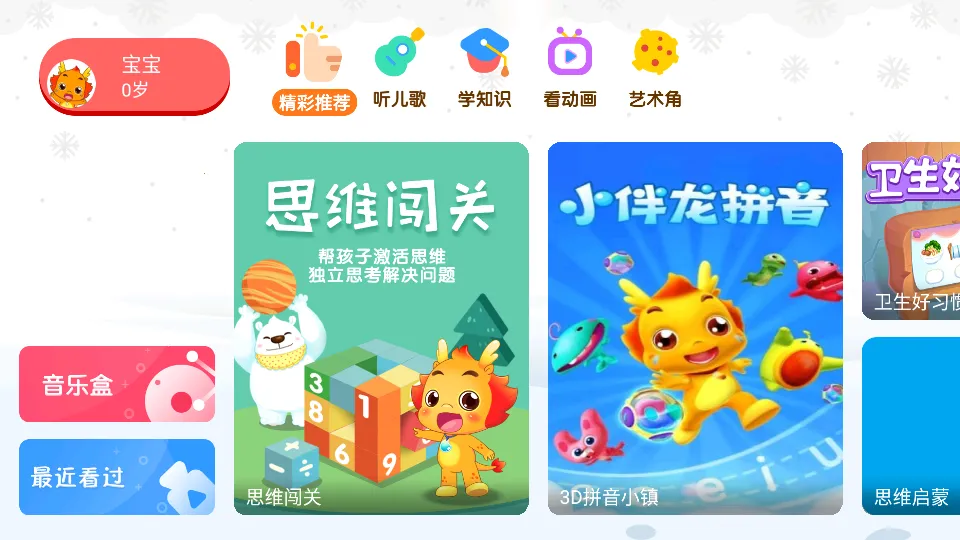Image resolution: width=960 pixels, height=540 pixels.
Task: Switch to the 听儿歌 tab
Action: pos(399,70)
